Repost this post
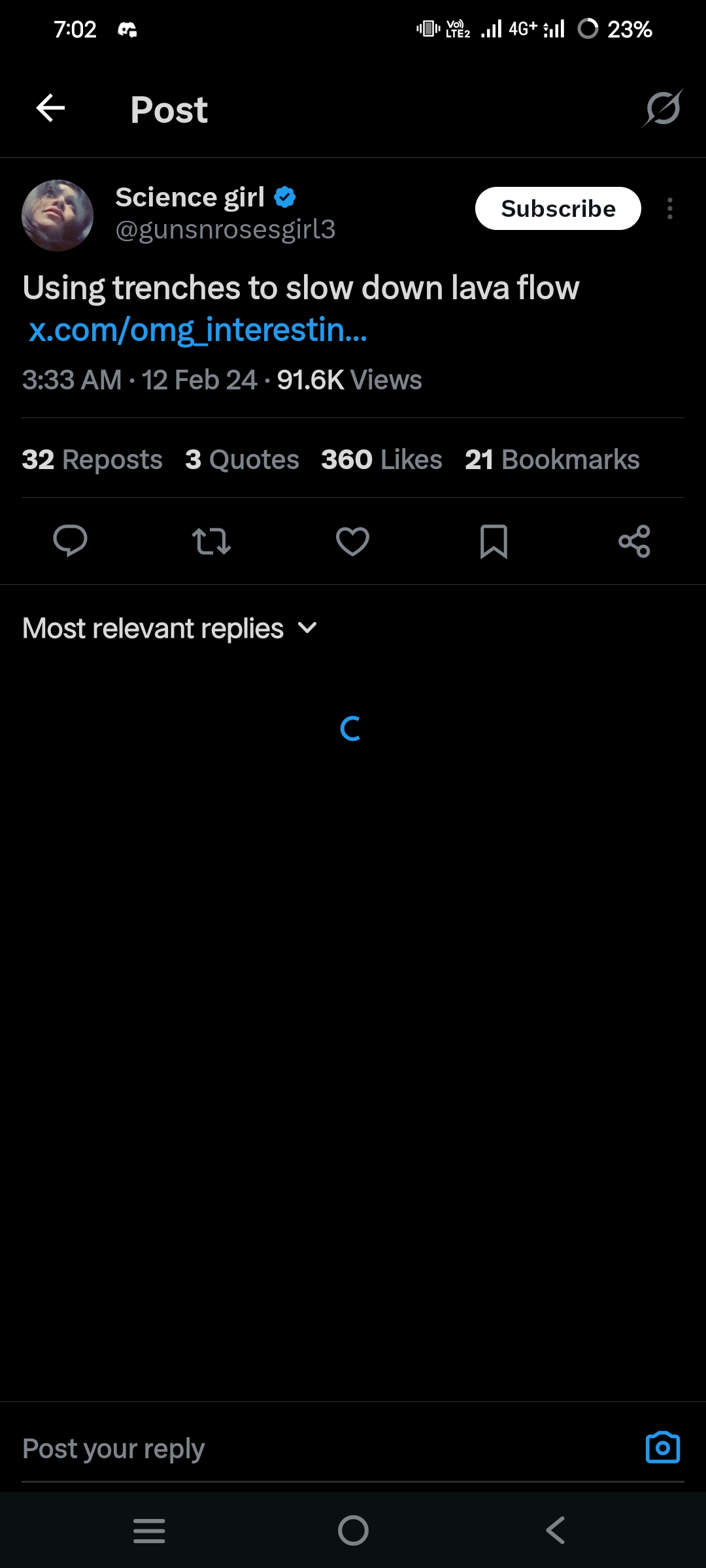706x1568 pixels. 211,541
